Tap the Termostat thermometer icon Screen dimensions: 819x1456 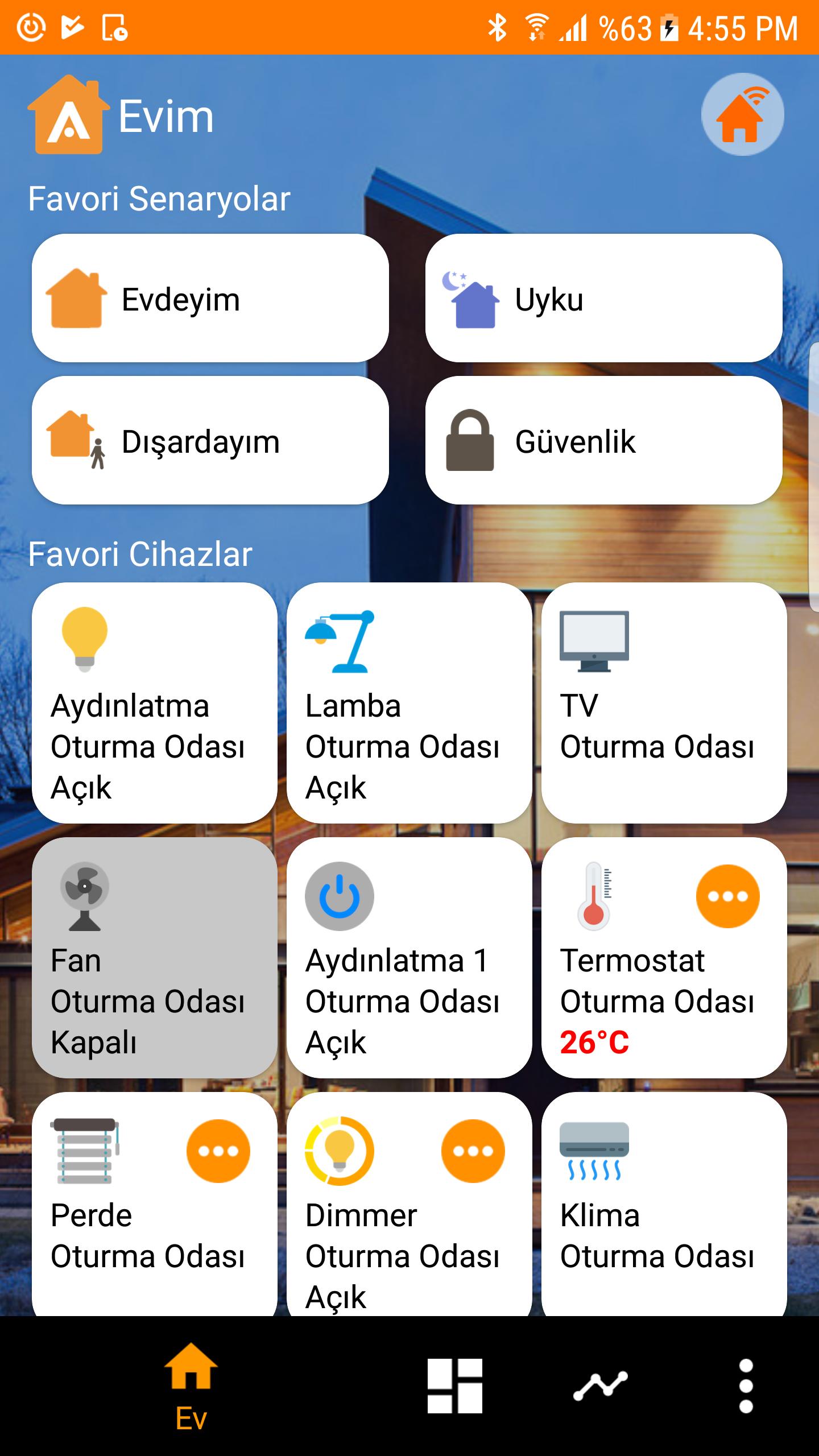595,896
